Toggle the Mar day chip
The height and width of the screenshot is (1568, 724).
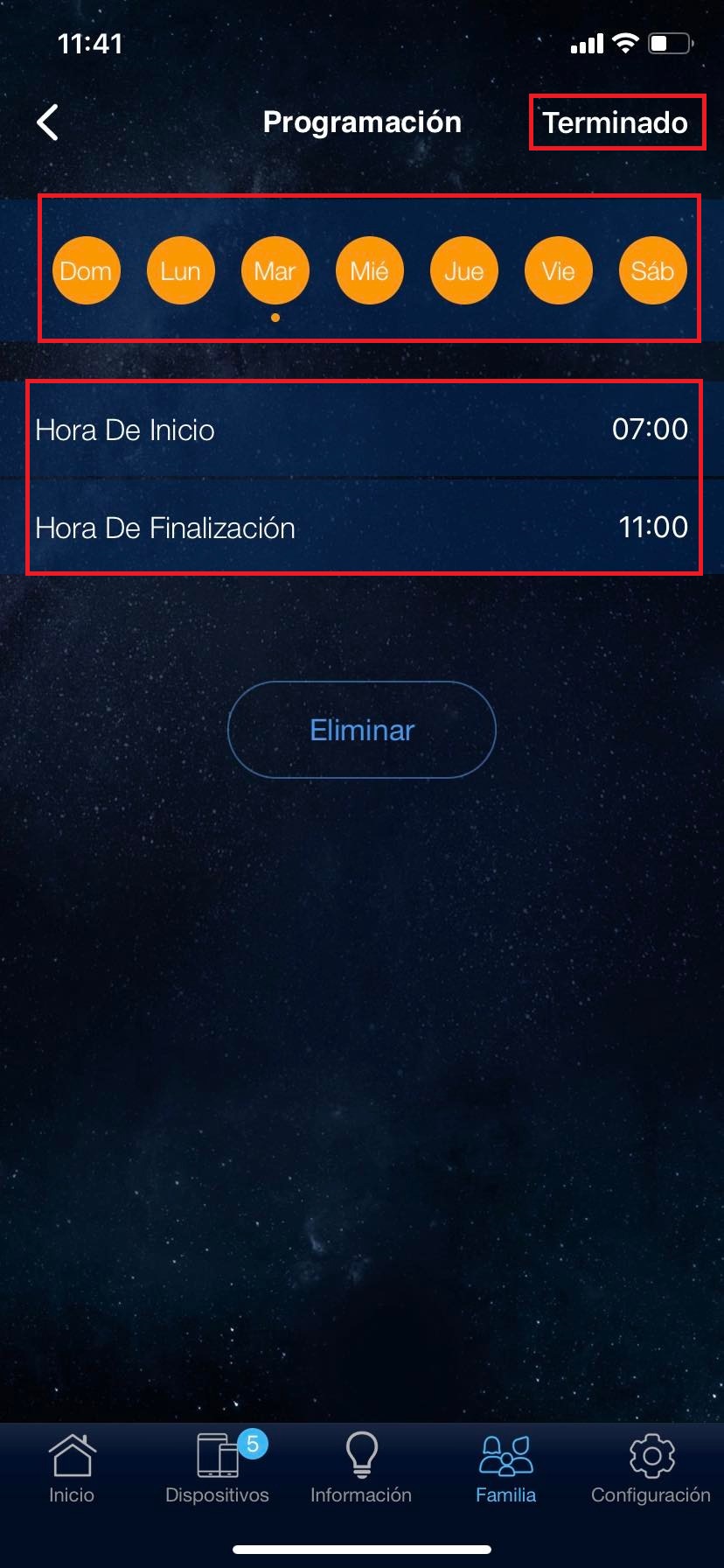point(275,271)
